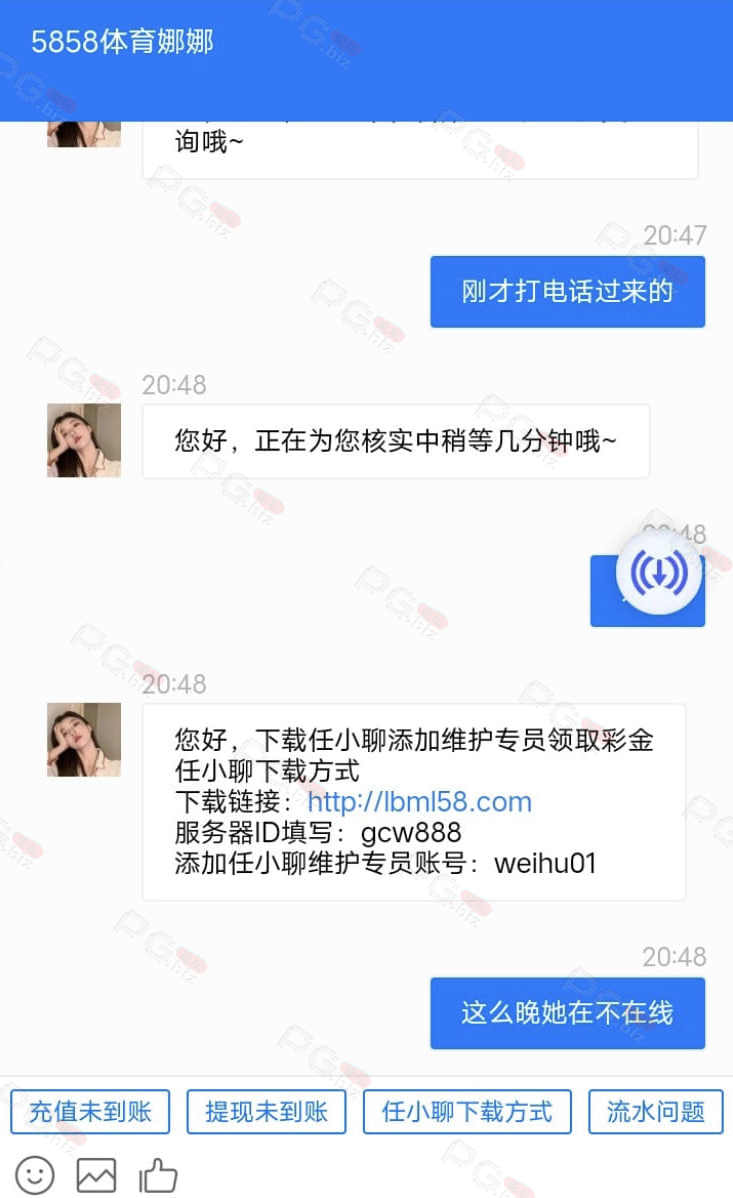This screenshot has width=733, height=1198.
Task: Choose the 提现未到账 quick reply
Action: (266, 1112)
